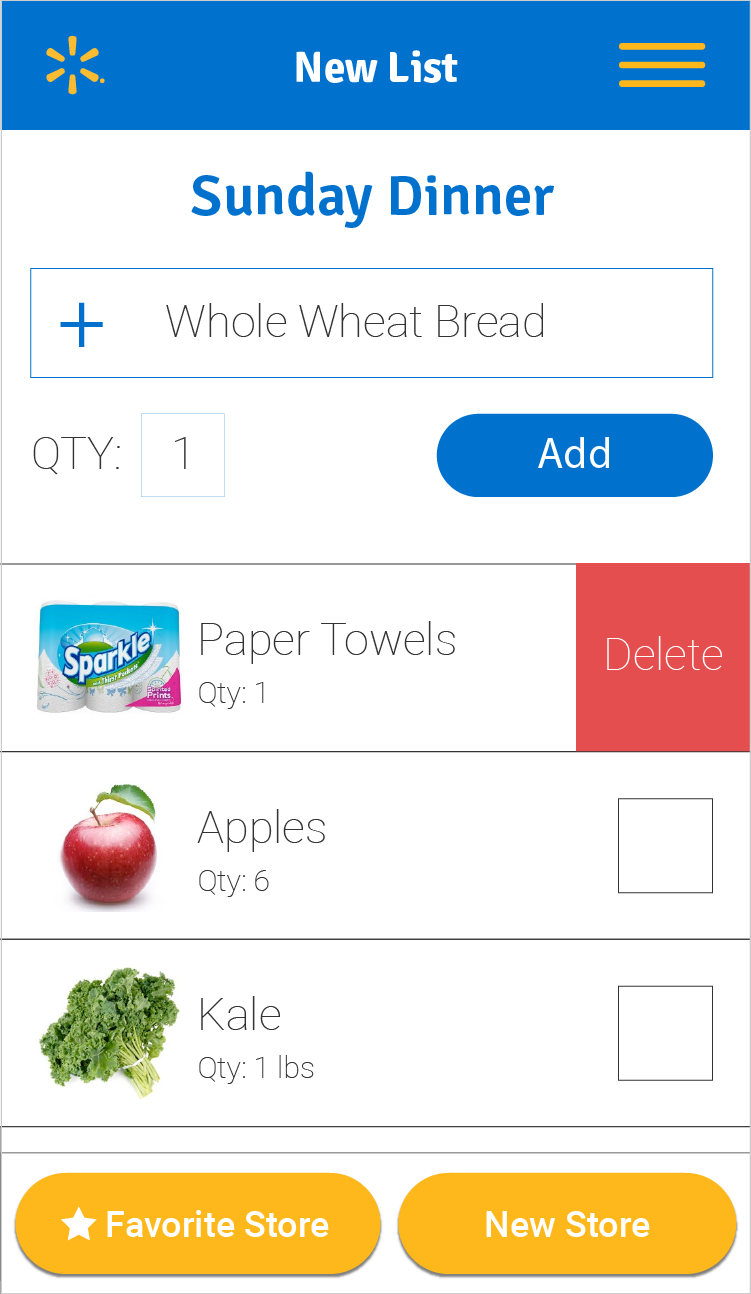Open the Paper Towels list row

tap(289, 657)
